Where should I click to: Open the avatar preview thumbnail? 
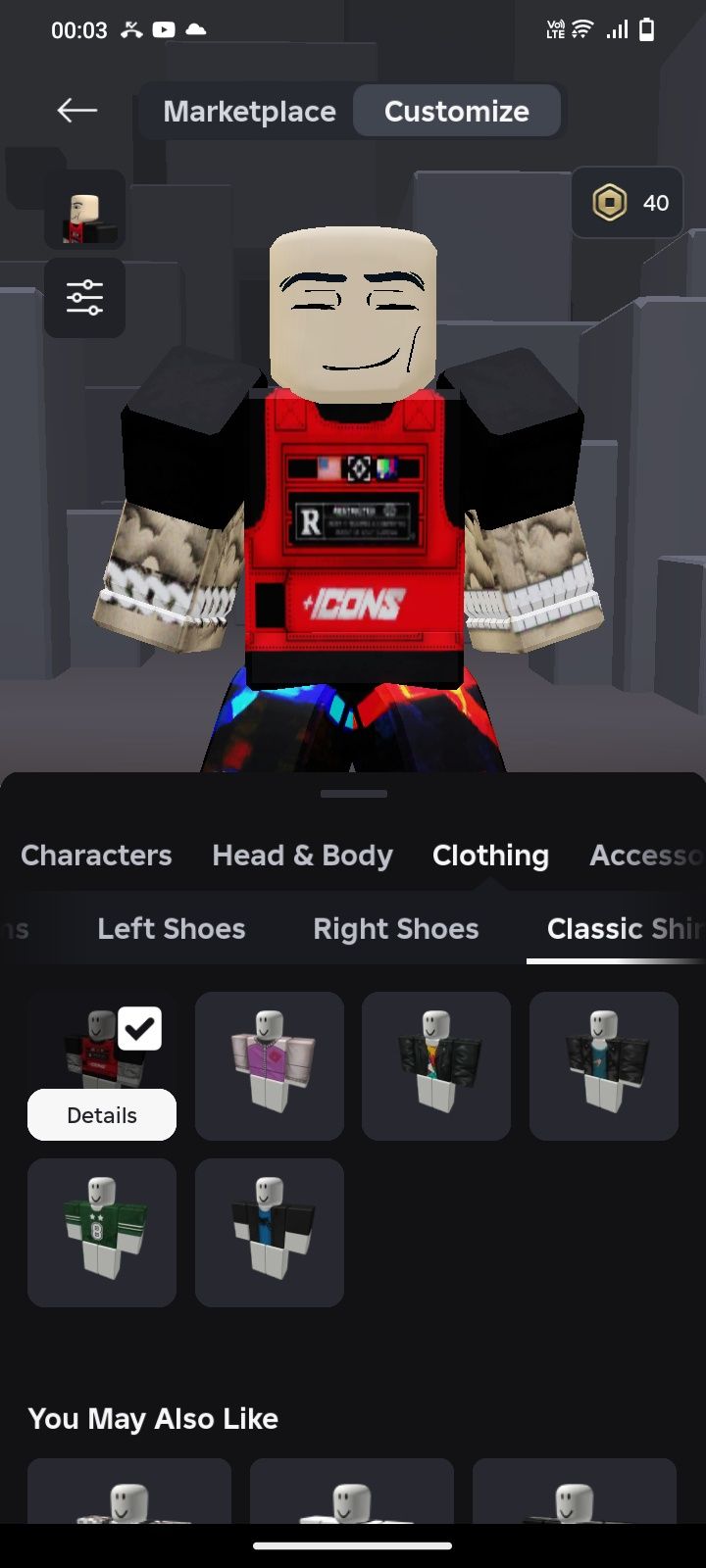[84, 210]
